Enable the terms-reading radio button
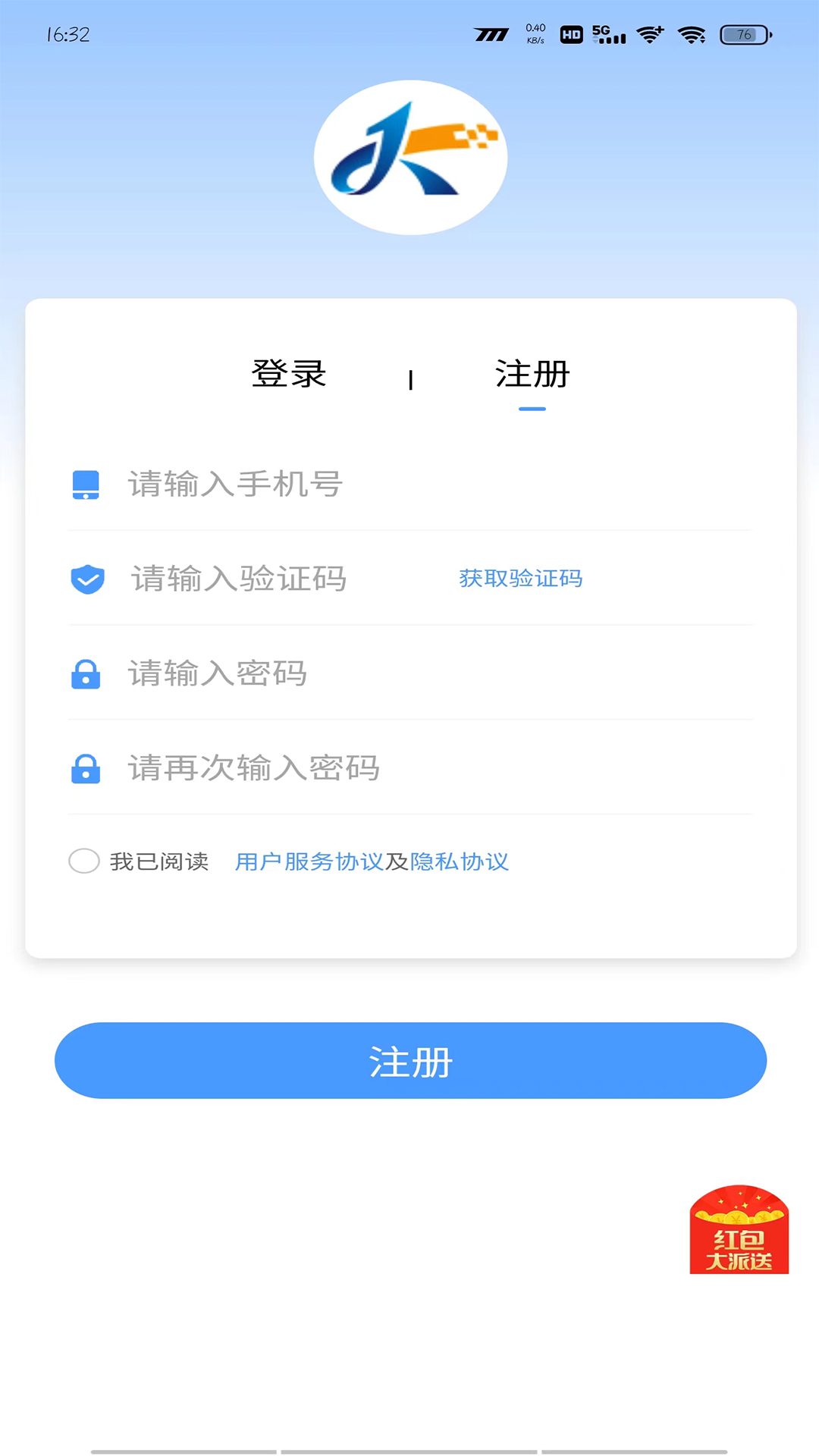 point(84,861)
